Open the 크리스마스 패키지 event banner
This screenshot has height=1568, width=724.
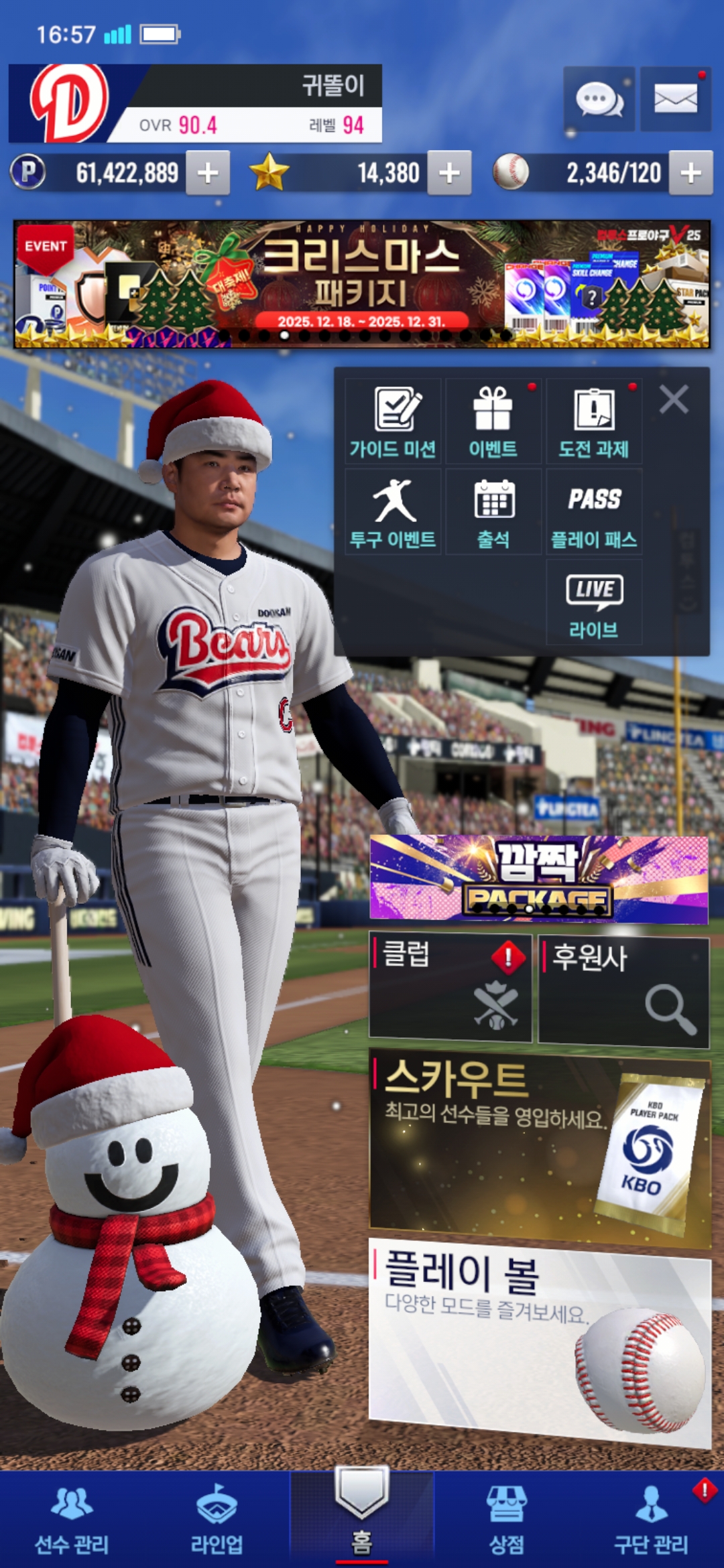click(x=361, y=284)
